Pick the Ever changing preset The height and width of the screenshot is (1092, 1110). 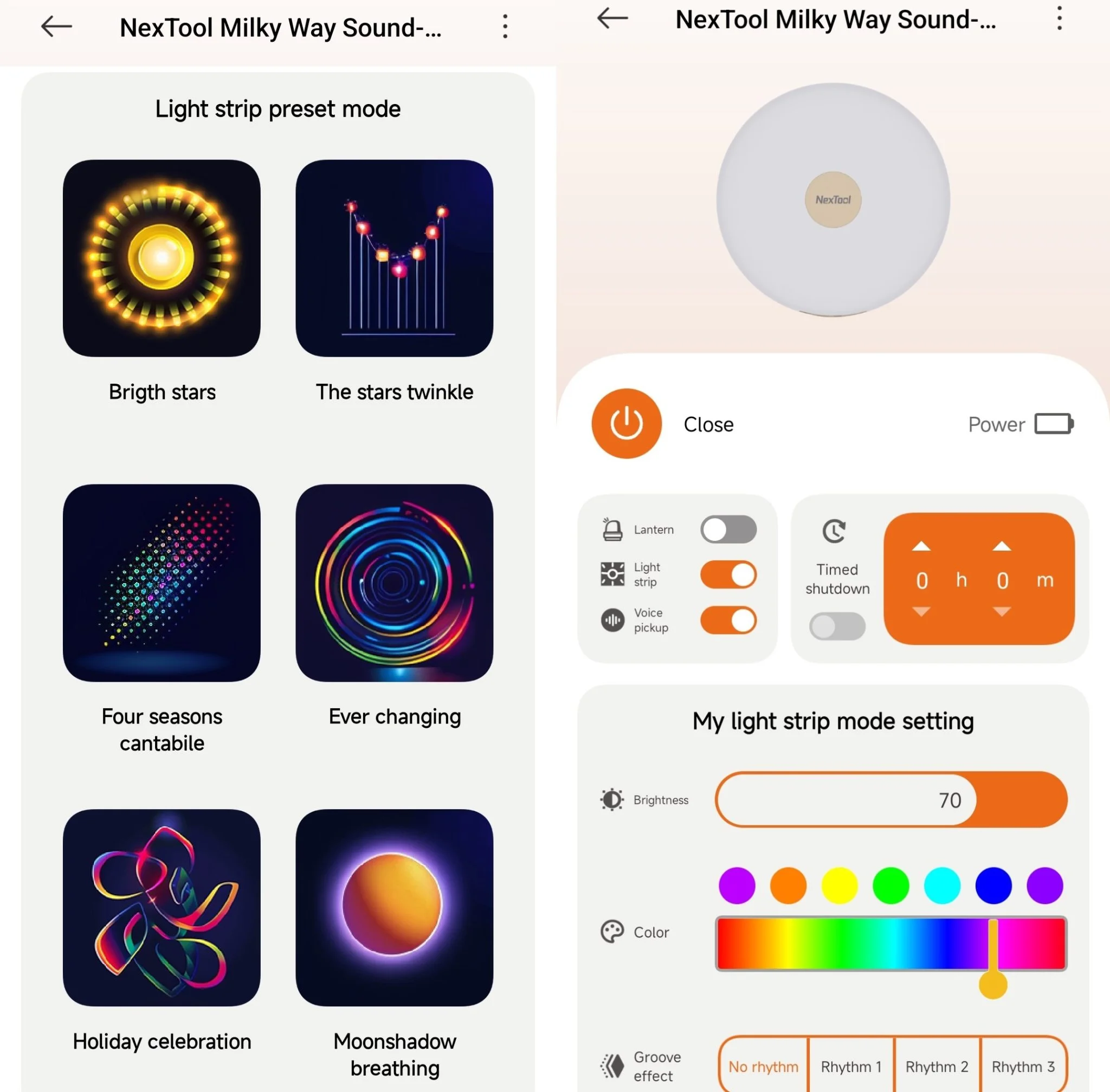pyautogui.click(x=394, y=583)
